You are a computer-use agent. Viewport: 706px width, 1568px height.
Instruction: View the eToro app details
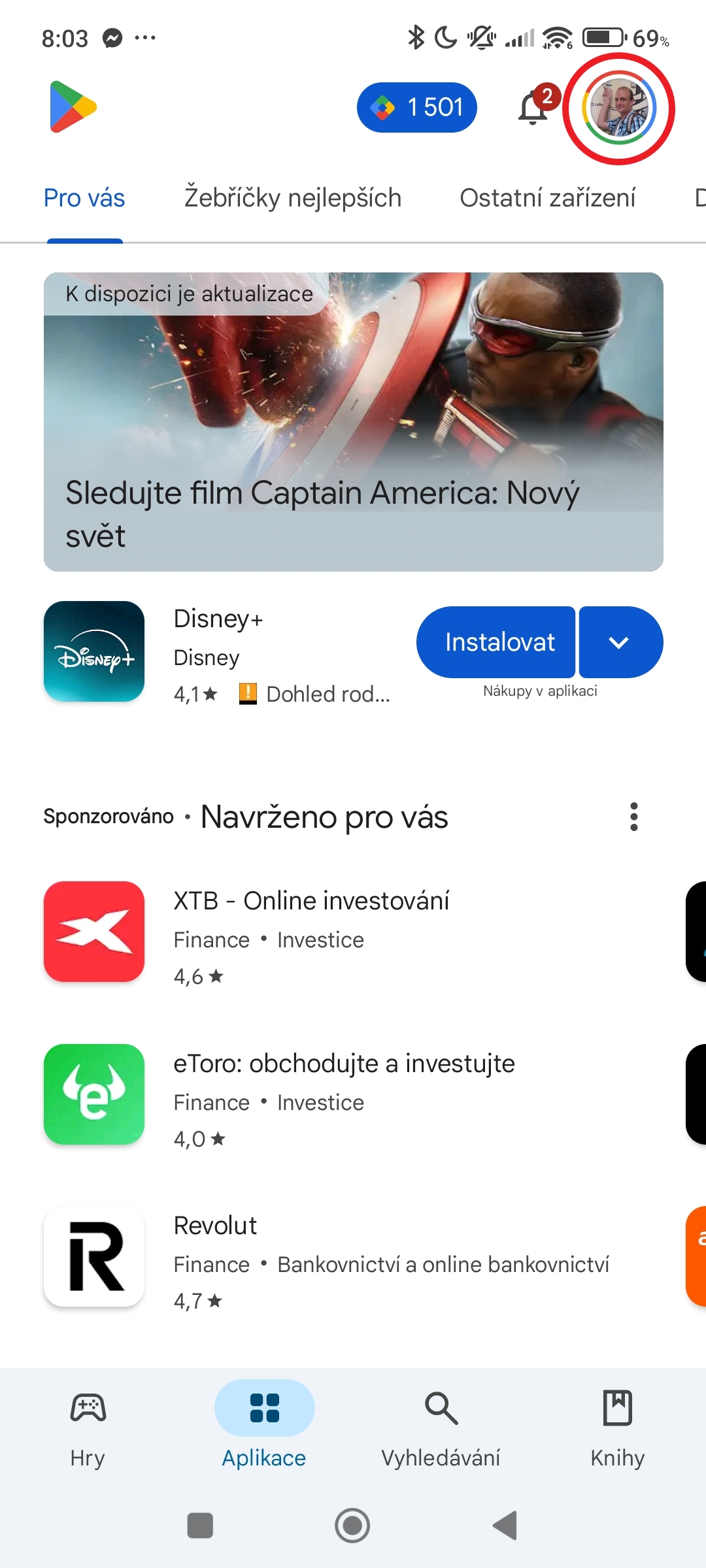point(344,1094)
